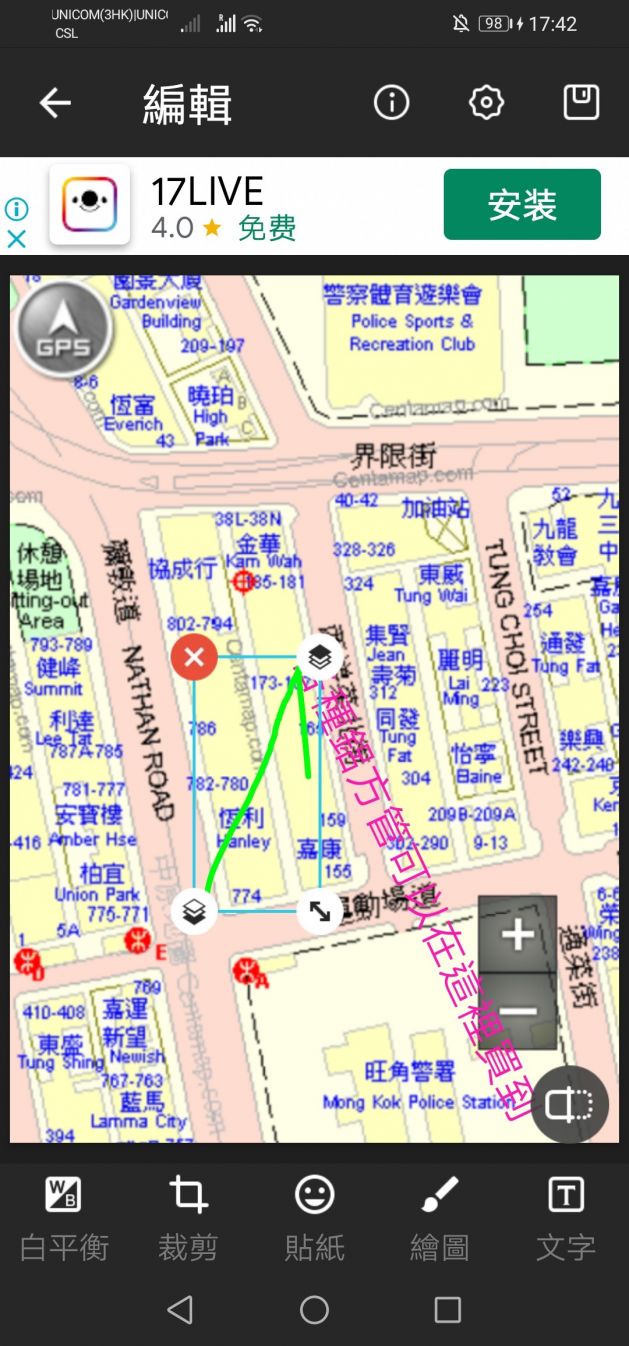Save the edited image
Viewport: 629px width, 1346px height.
pyautogui.click(x=581, y=103)
